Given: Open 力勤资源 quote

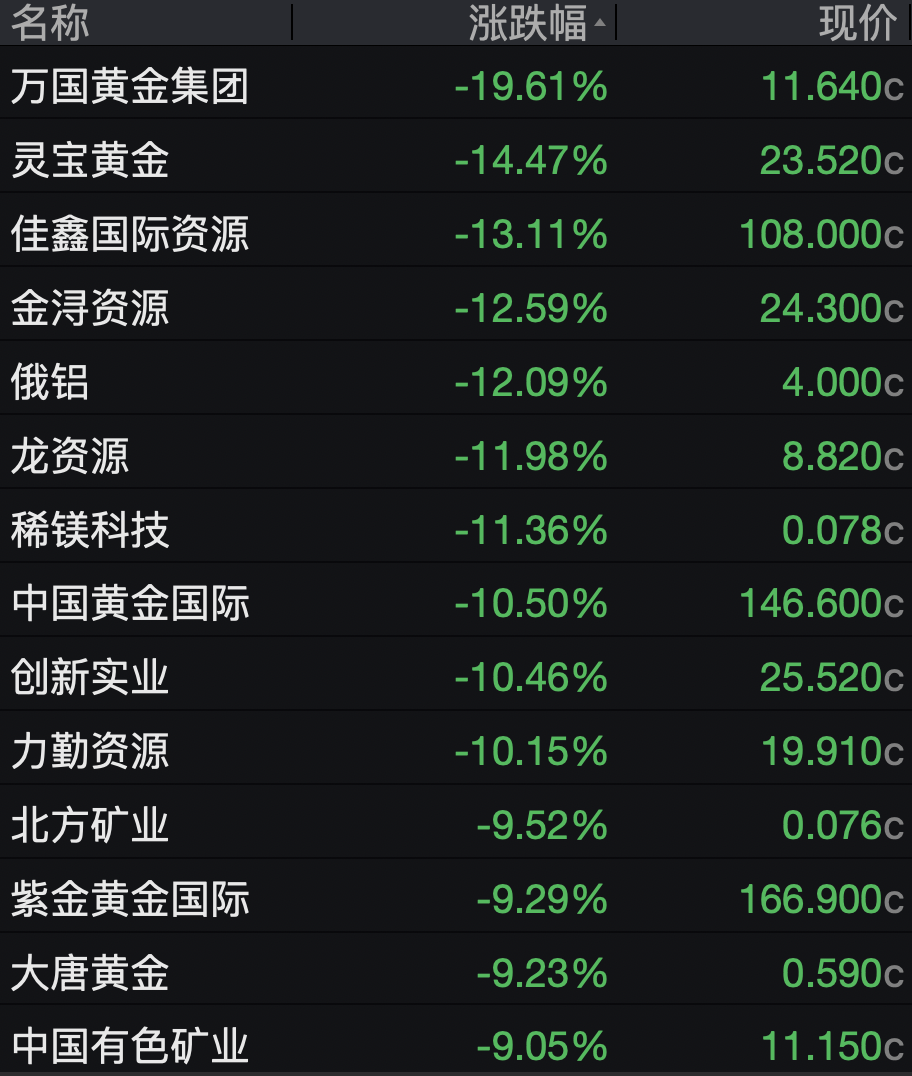Looking at the screenshot, I should click(90, 752).
